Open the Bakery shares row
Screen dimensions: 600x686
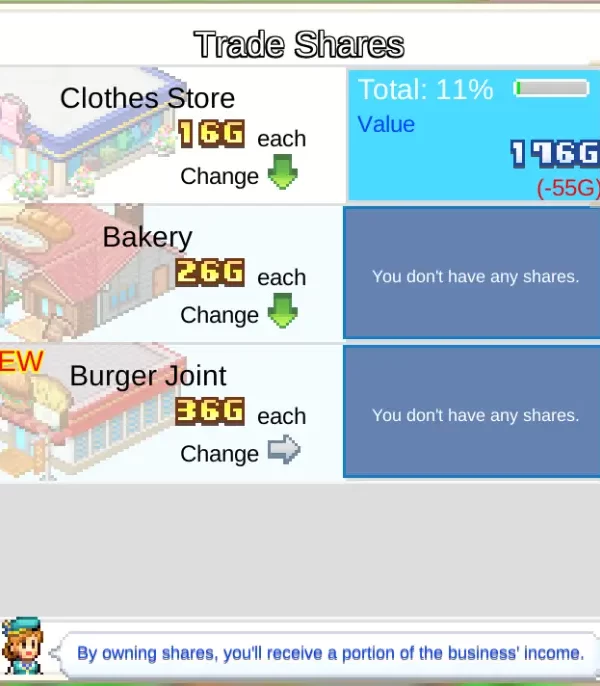click(172, 274)
